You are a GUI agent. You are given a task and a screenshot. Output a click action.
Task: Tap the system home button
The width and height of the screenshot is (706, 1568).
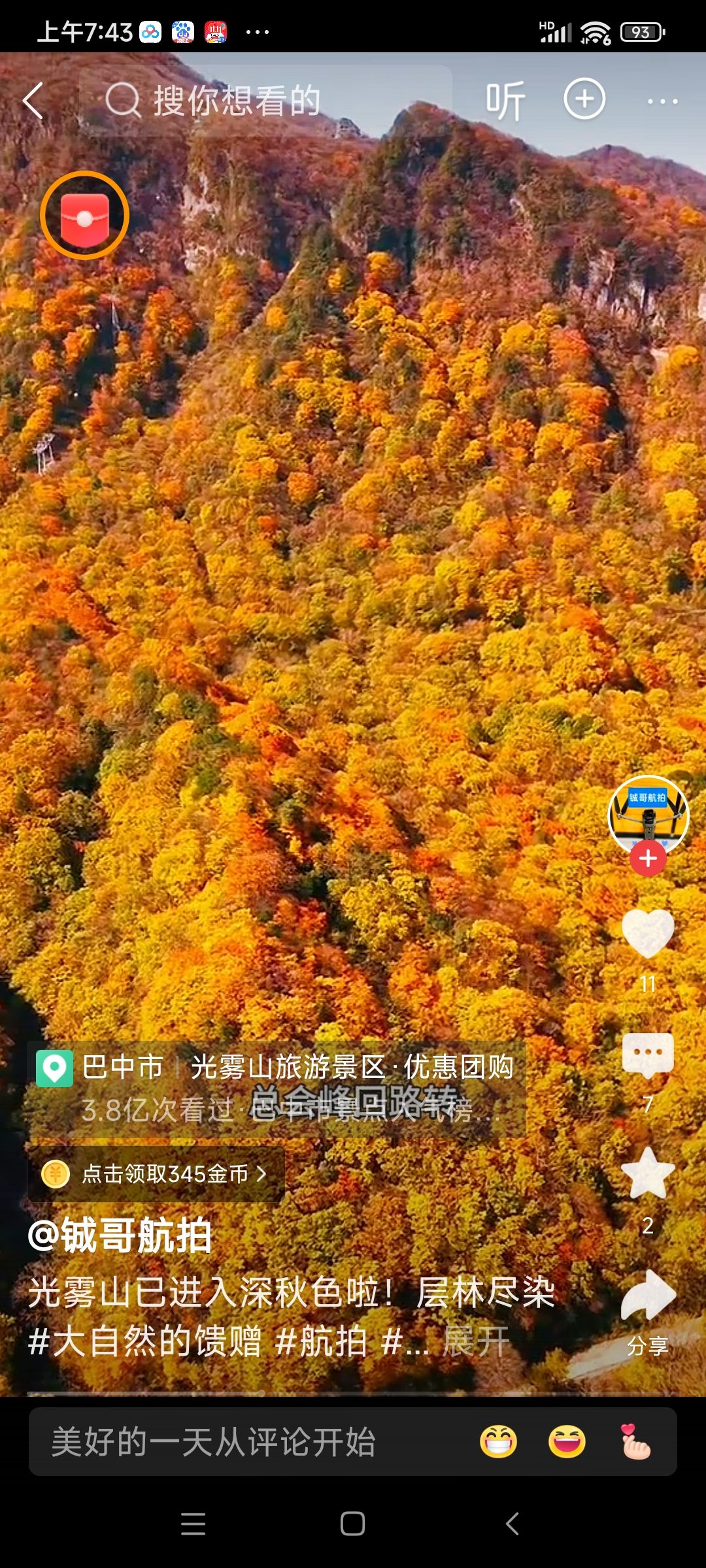click(352, 1524)
